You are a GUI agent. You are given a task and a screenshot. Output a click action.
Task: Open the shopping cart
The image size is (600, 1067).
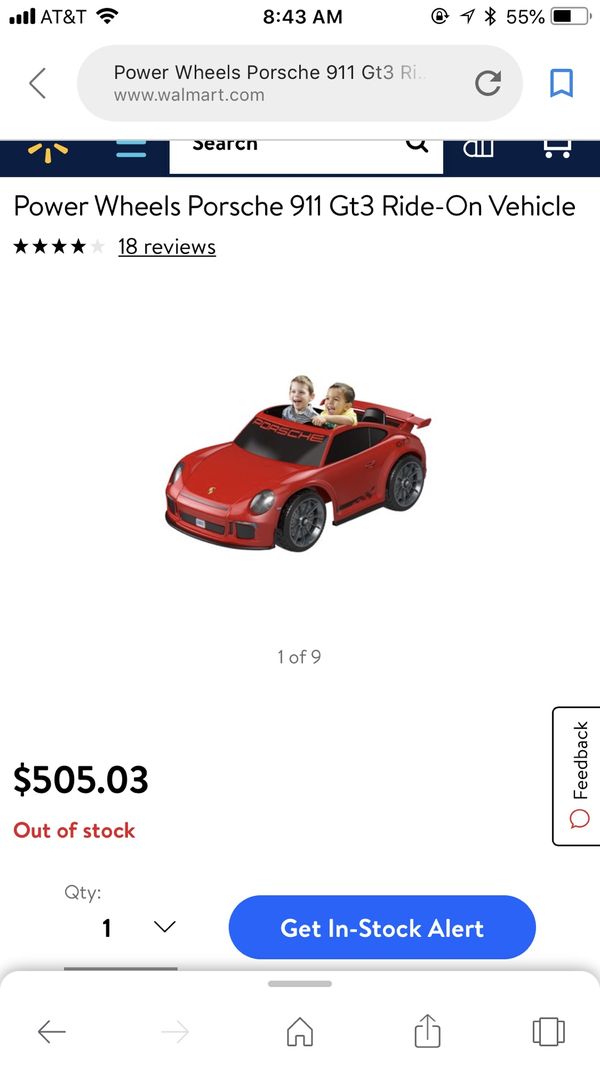tap(557, 149)
